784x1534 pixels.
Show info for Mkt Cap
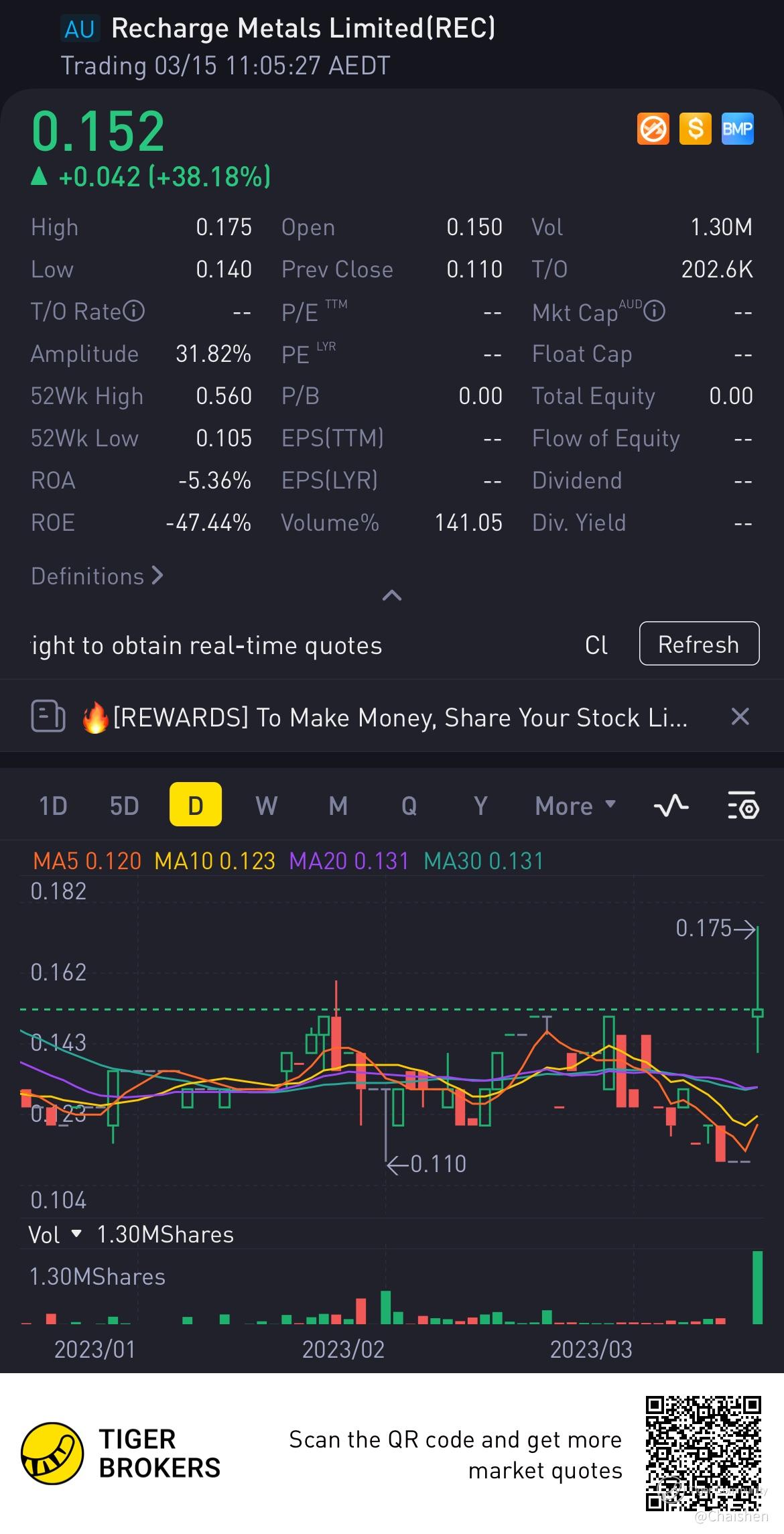pos(655,312)
